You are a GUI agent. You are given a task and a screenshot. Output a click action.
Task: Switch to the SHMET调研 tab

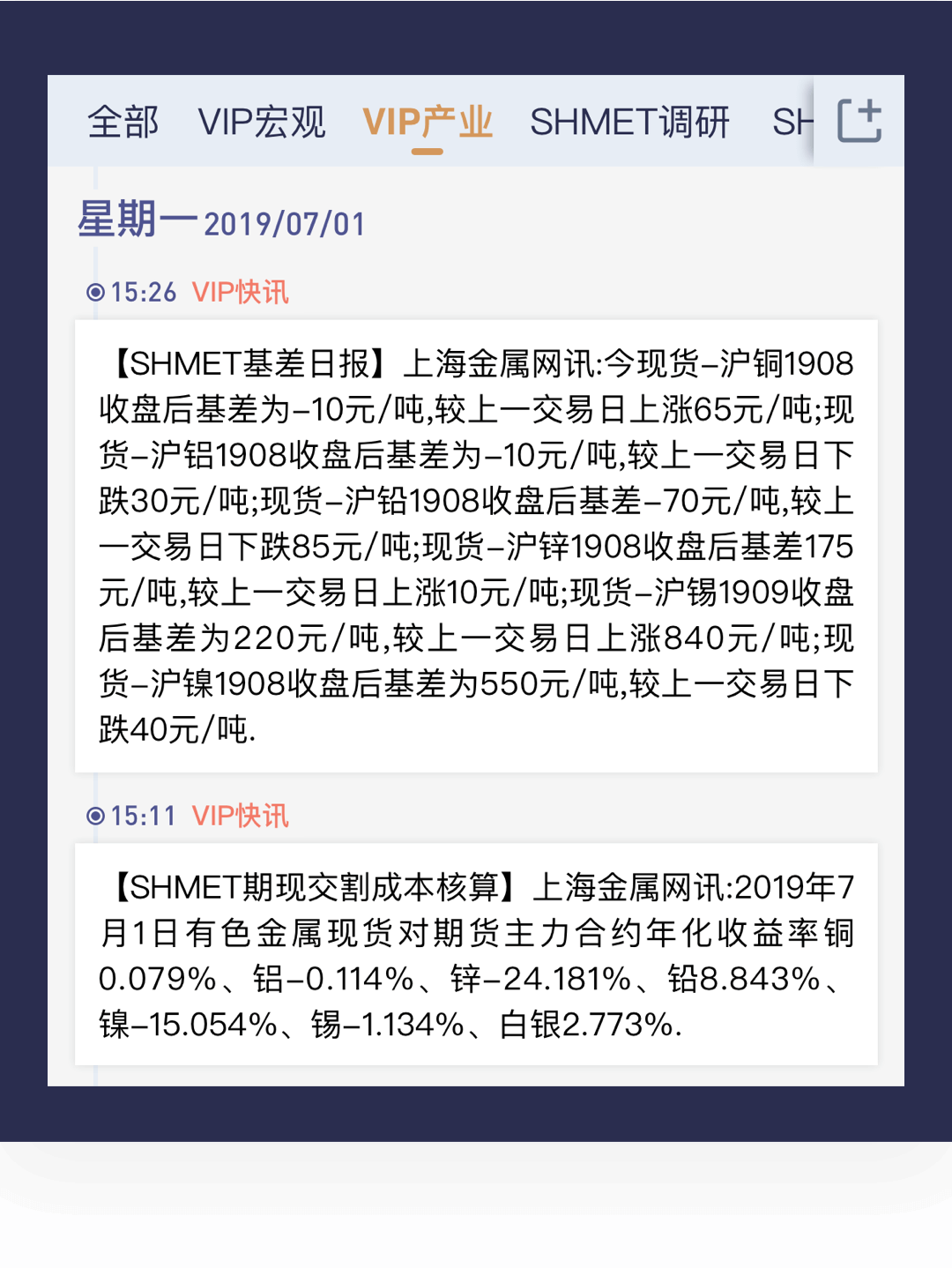(629, 120)
